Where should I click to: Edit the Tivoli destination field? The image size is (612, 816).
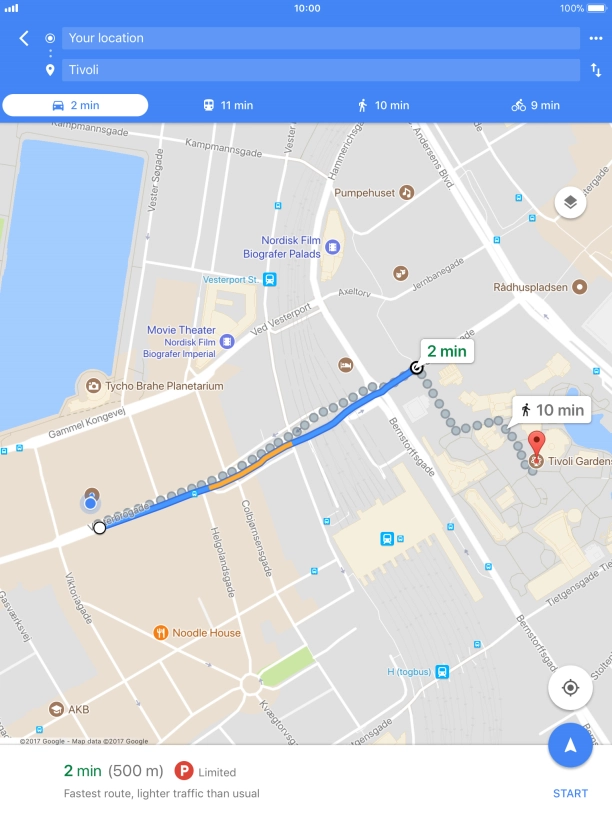(x=320, y=70)
